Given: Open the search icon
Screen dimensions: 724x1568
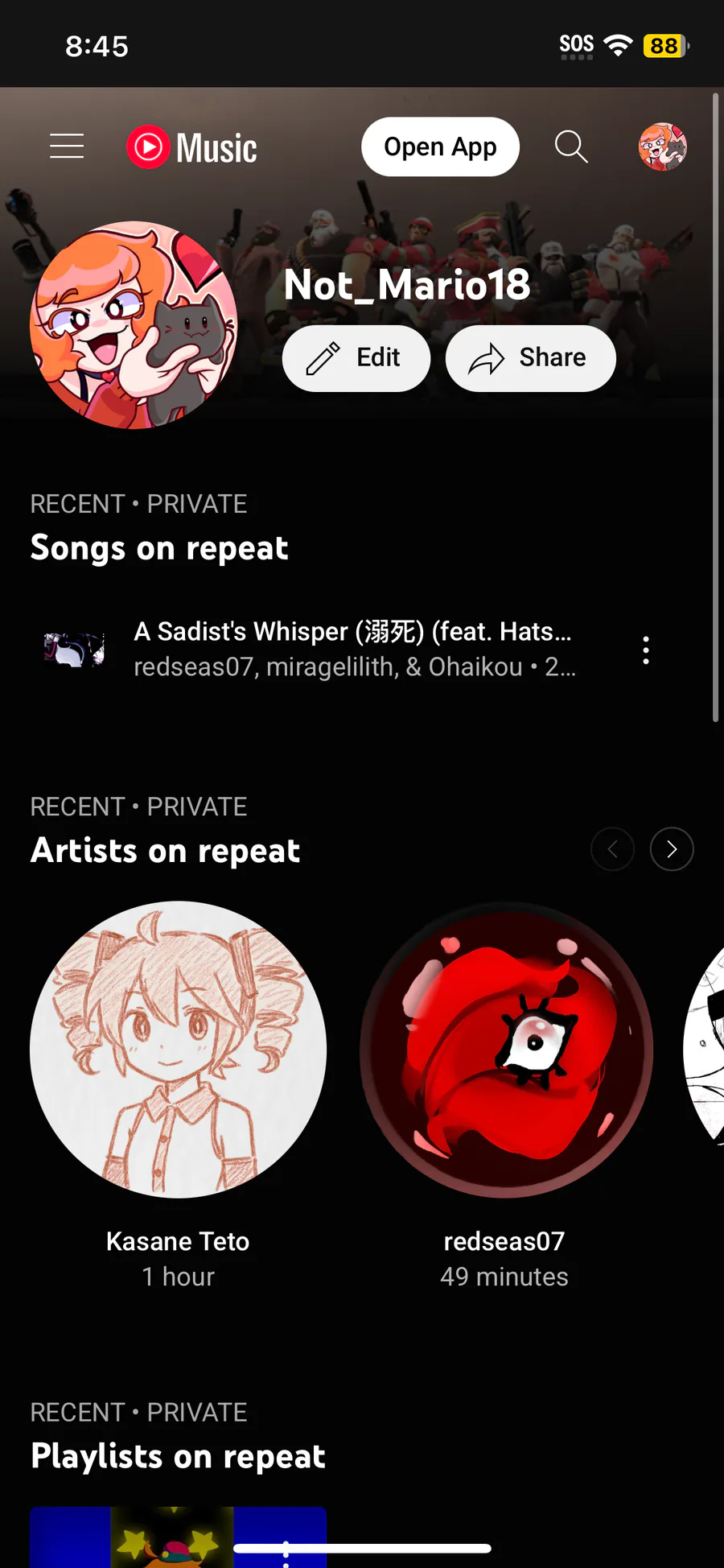Looking at the screenshot, I should pyautogui.click(x=571, y=146).
